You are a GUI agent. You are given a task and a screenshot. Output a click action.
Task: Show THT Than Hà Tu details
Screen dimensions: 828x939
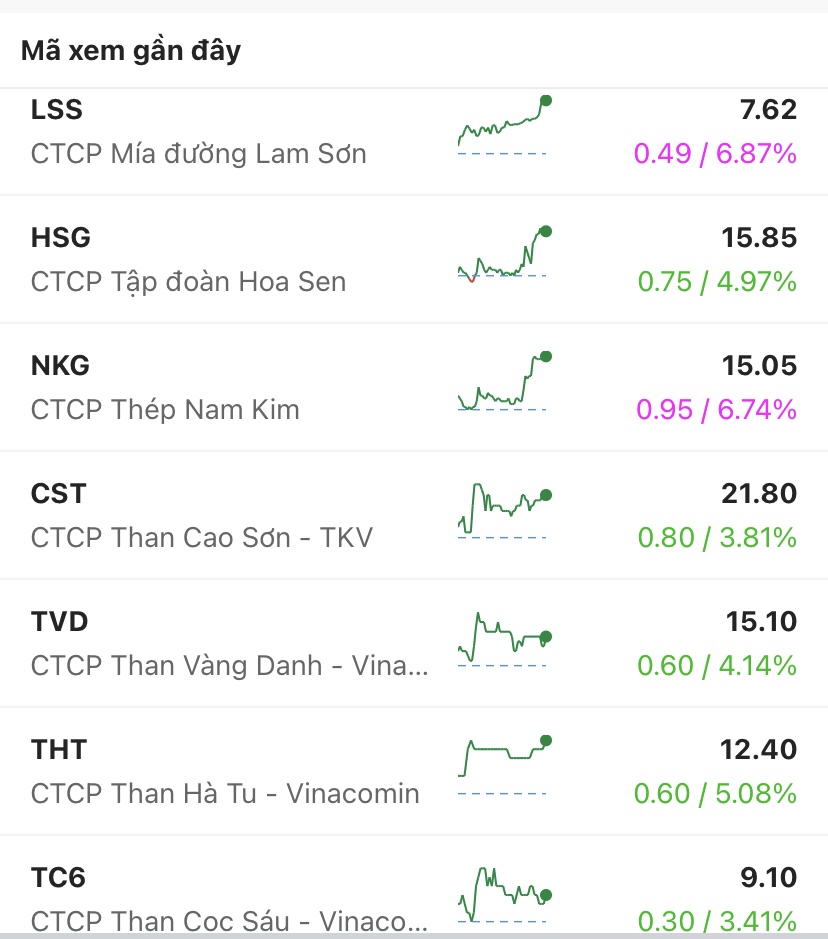(413, 771)
